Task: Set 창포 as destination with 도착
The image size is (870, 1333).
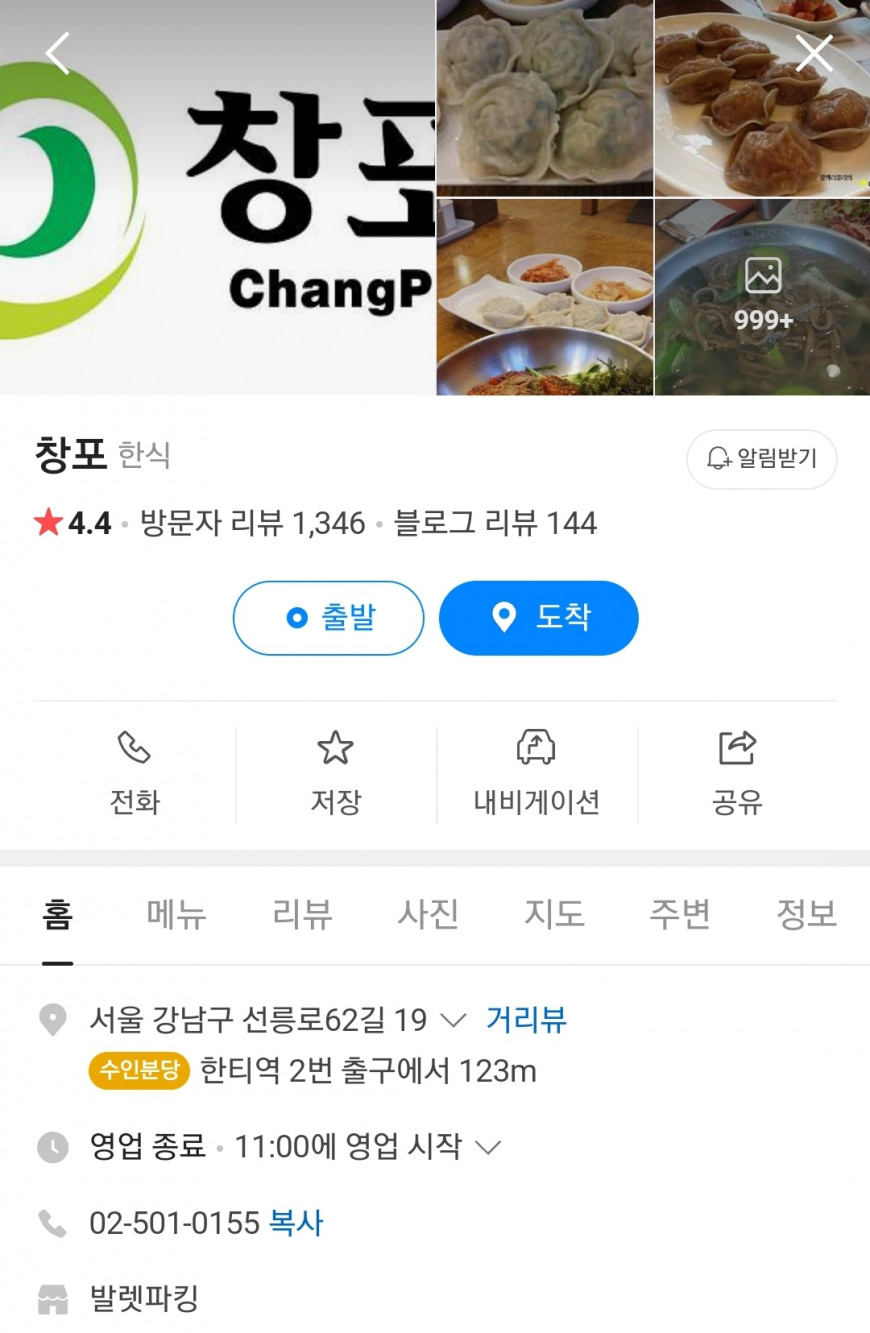Action: coord(538,618)
